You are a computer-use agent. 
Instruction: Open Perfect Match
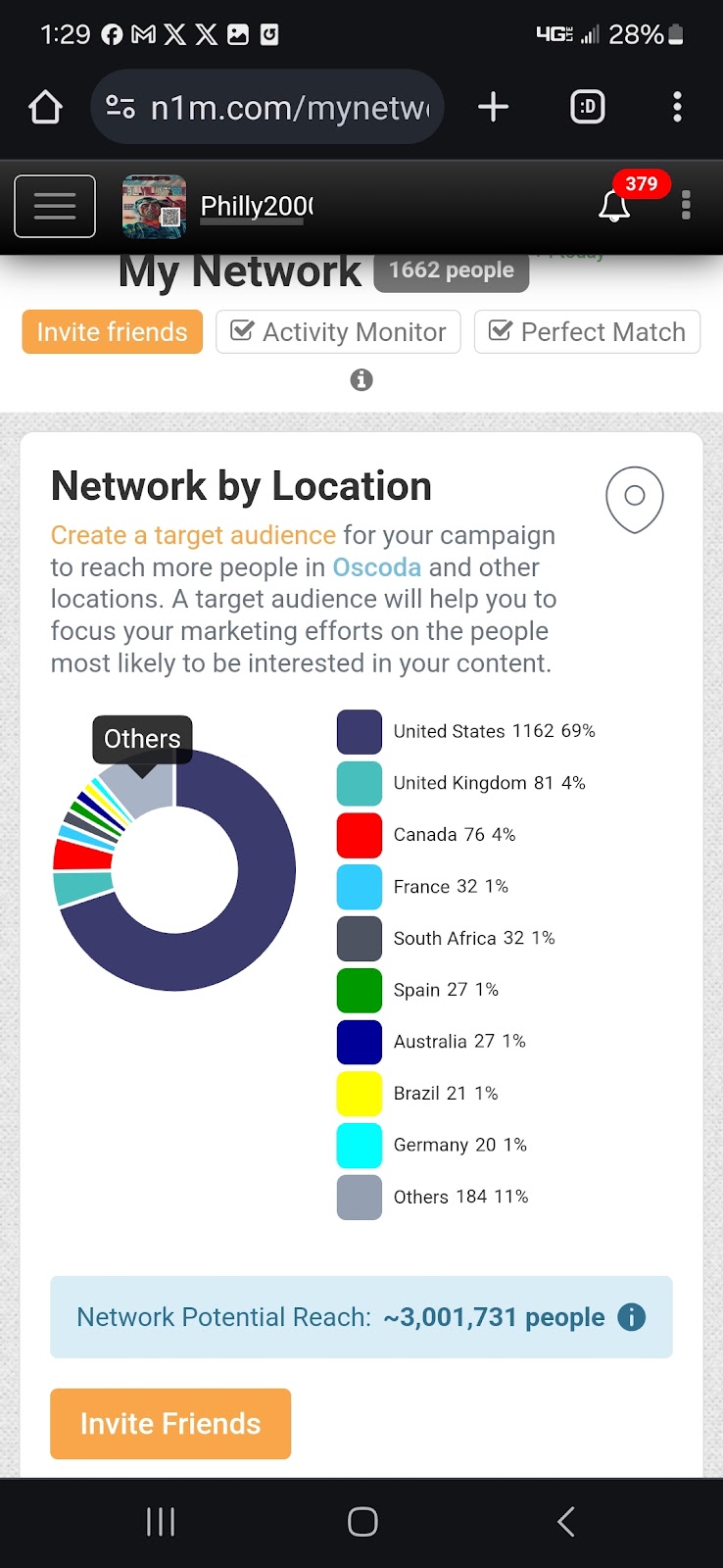tap(587, 332)
